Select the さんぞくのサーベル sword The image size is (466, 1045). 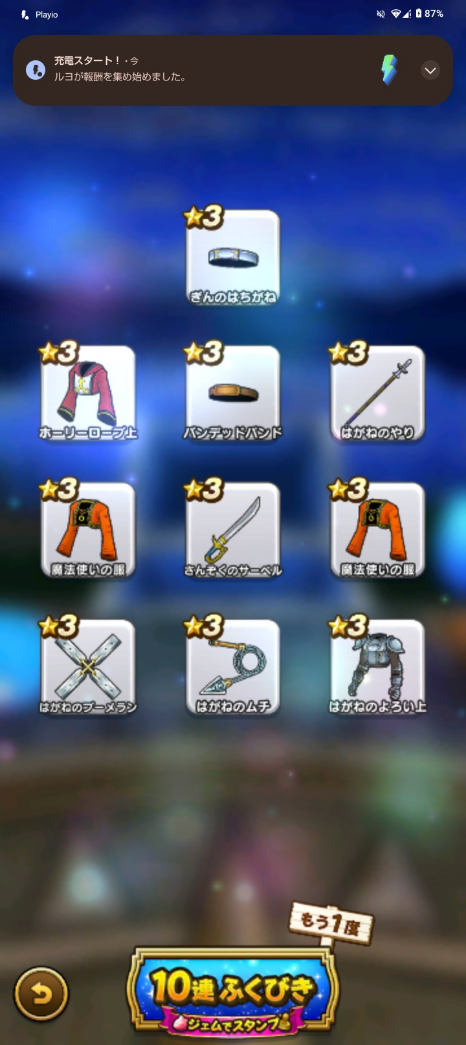tap(233, 530)
